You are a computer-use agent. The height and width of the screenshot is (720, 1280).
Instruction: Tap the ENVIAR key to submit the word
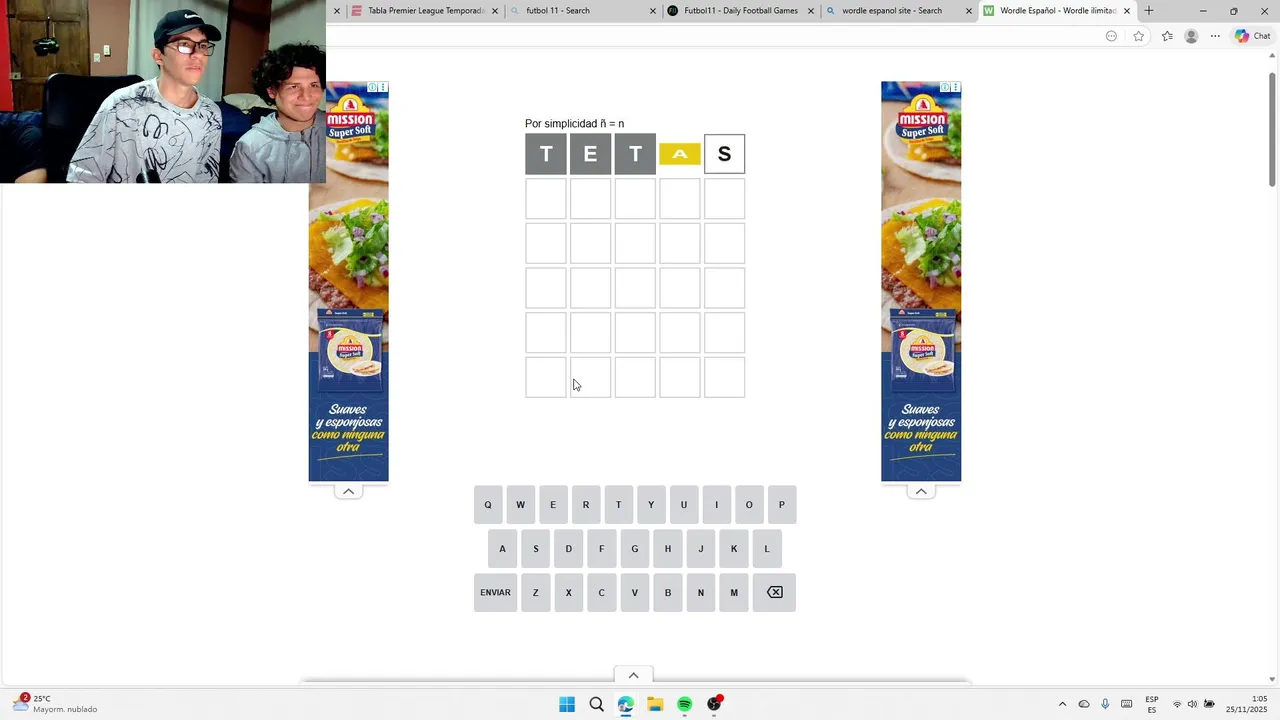(x=495, y=592)
